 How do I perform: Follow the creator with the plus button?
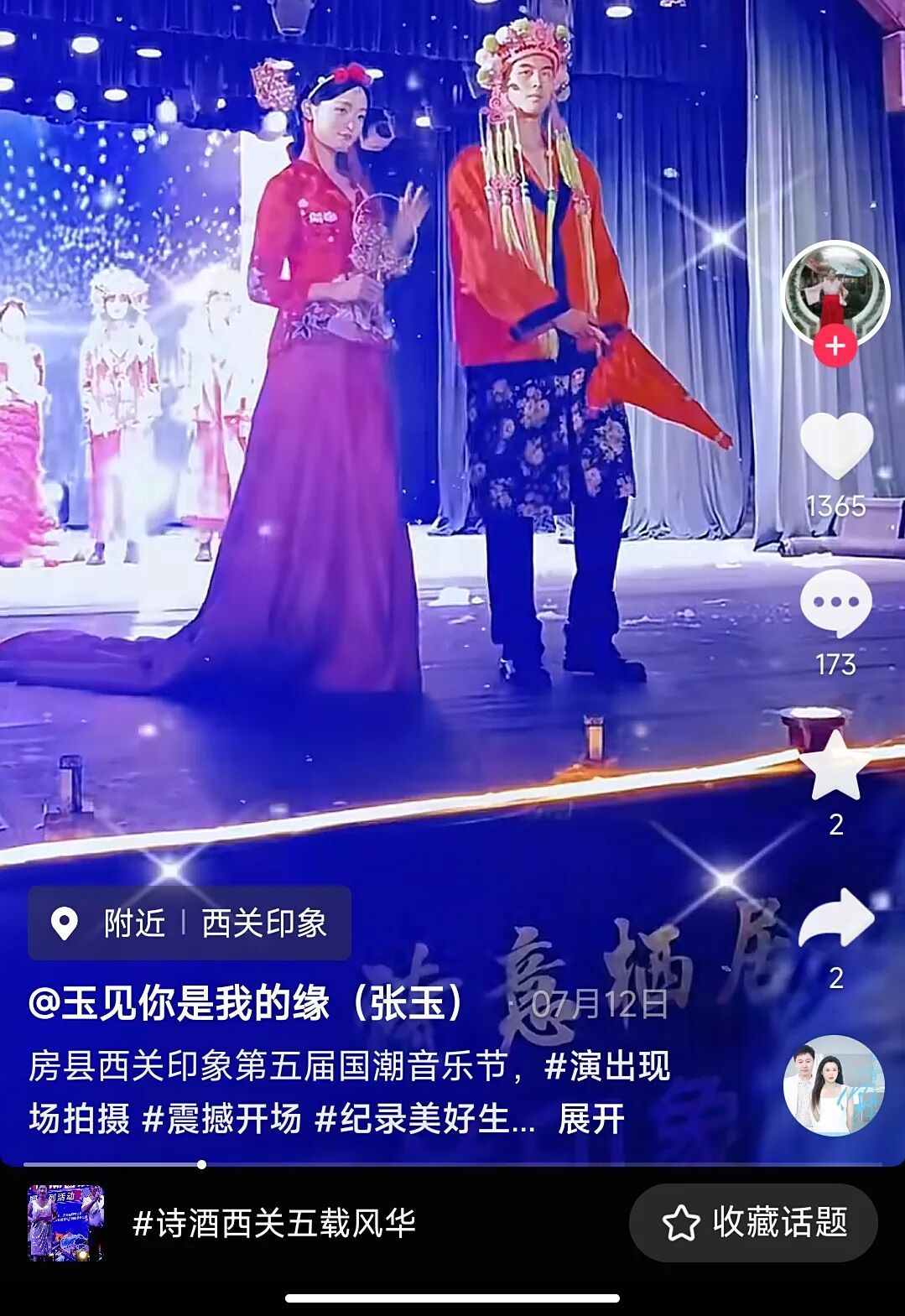click(x=835, y=346)
